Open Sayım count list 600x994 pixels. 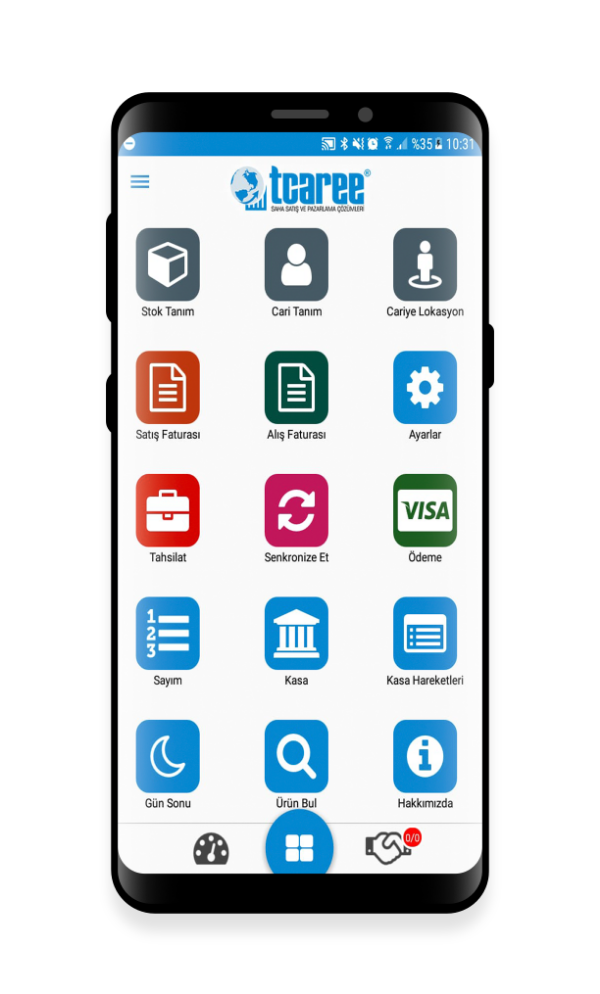167,634
